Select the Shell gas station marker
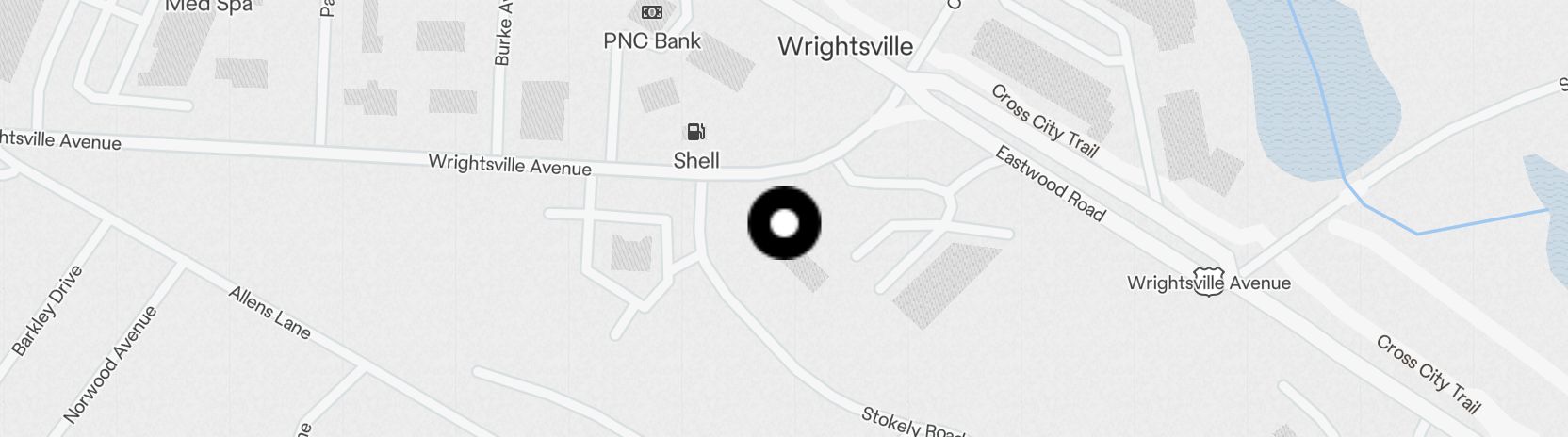This screenshot has width=1568, height=437. pos(695,133)
